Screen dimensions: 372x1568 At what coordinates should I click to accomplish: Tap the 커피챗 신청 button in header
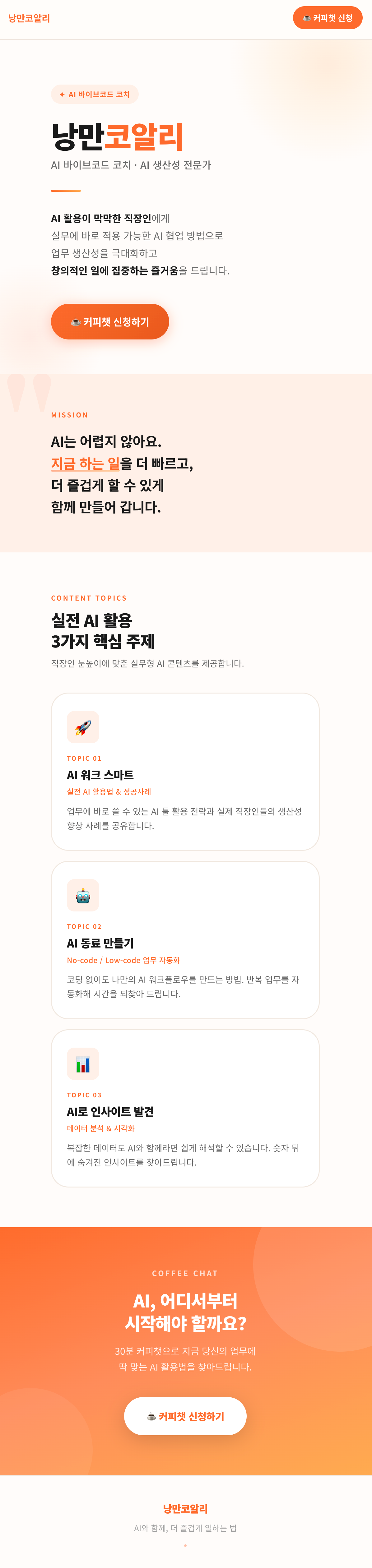point(327,18)
